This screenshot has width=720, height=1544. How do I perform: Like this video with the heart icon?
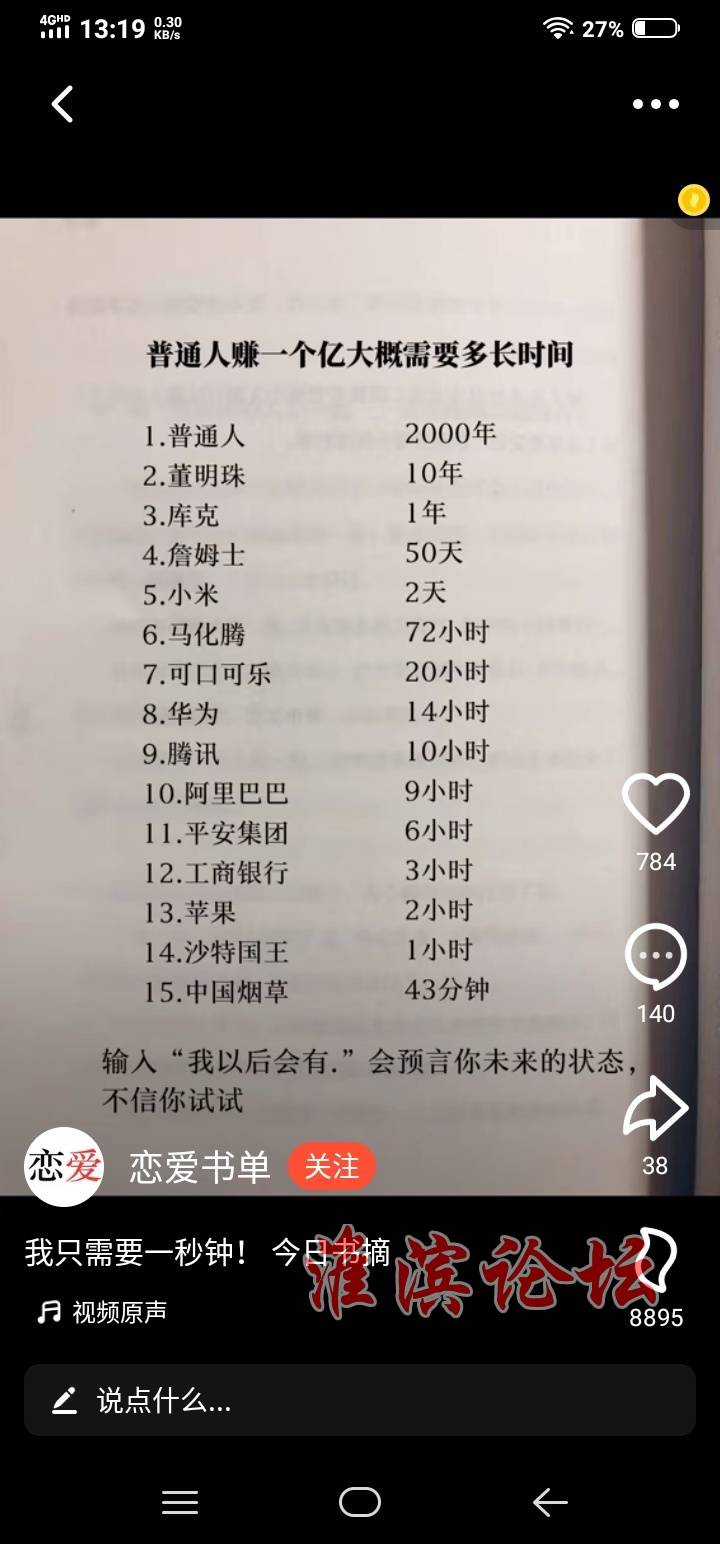pyautogui.click(x=656, y=803)
